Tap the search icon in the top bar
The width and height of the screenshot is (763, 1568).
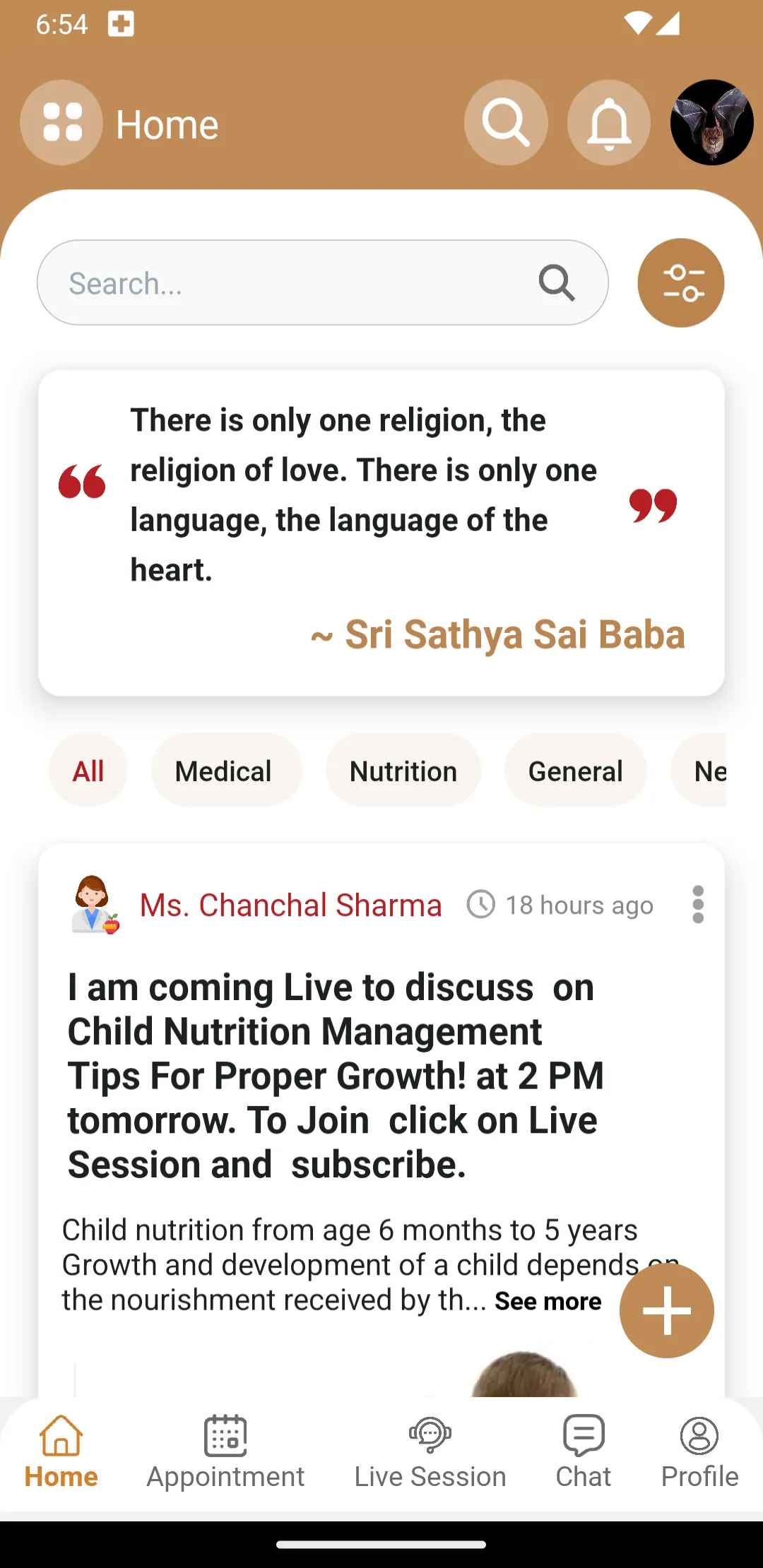506,123
